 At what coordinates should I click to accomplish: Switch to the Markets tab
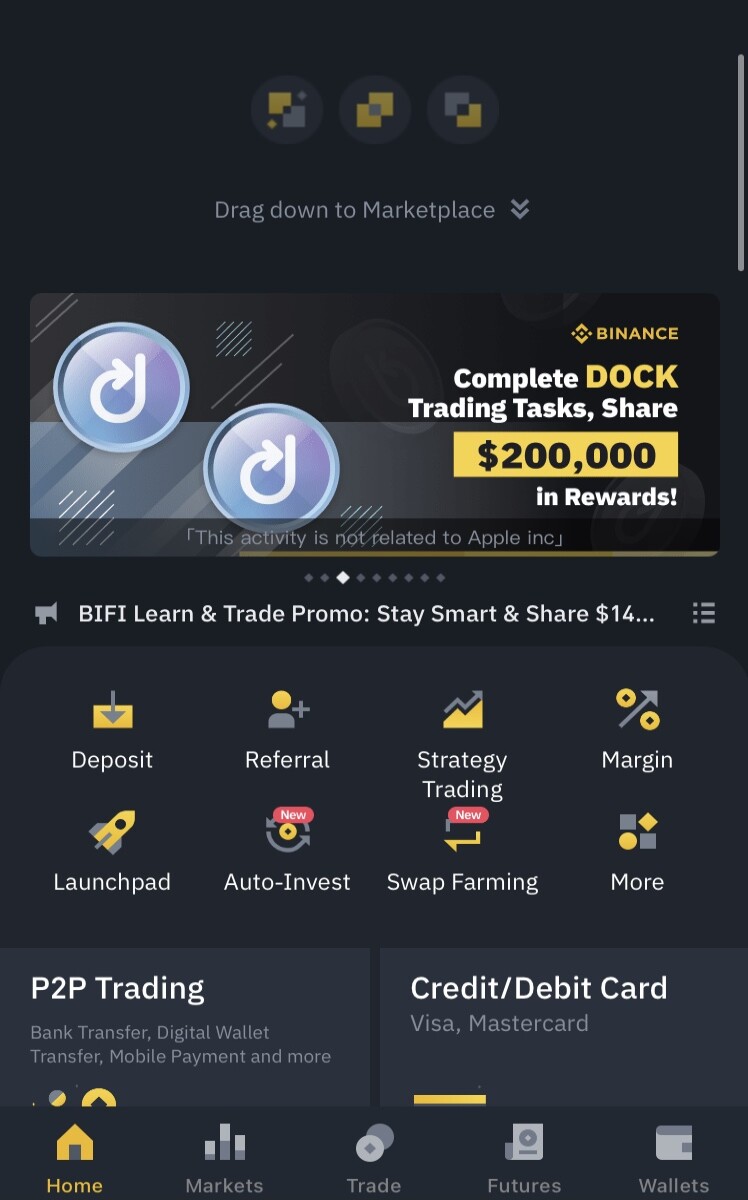(x=224, y=1158)
